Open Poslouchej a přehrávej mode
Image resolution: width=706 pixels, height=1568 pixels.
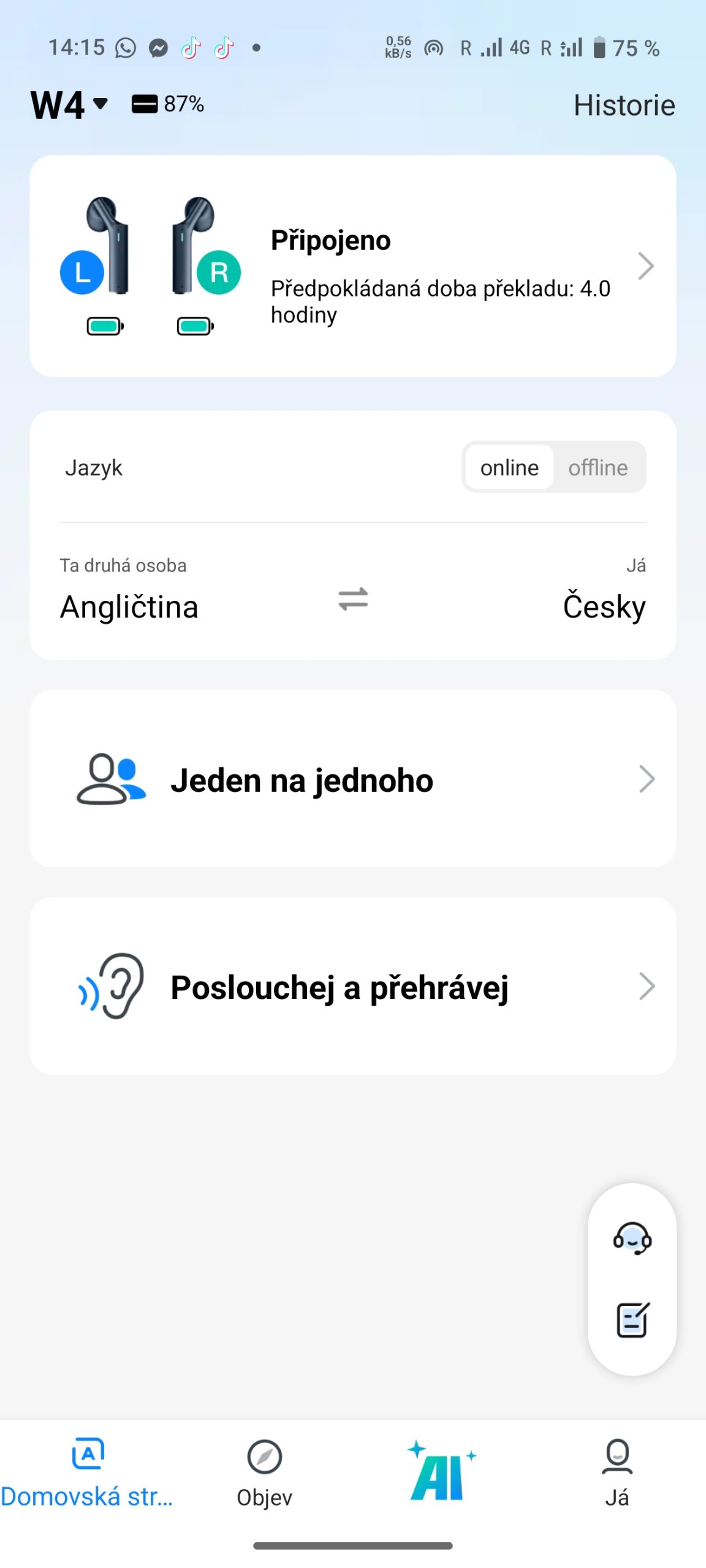pyautogui.click(x=352, y=986)
